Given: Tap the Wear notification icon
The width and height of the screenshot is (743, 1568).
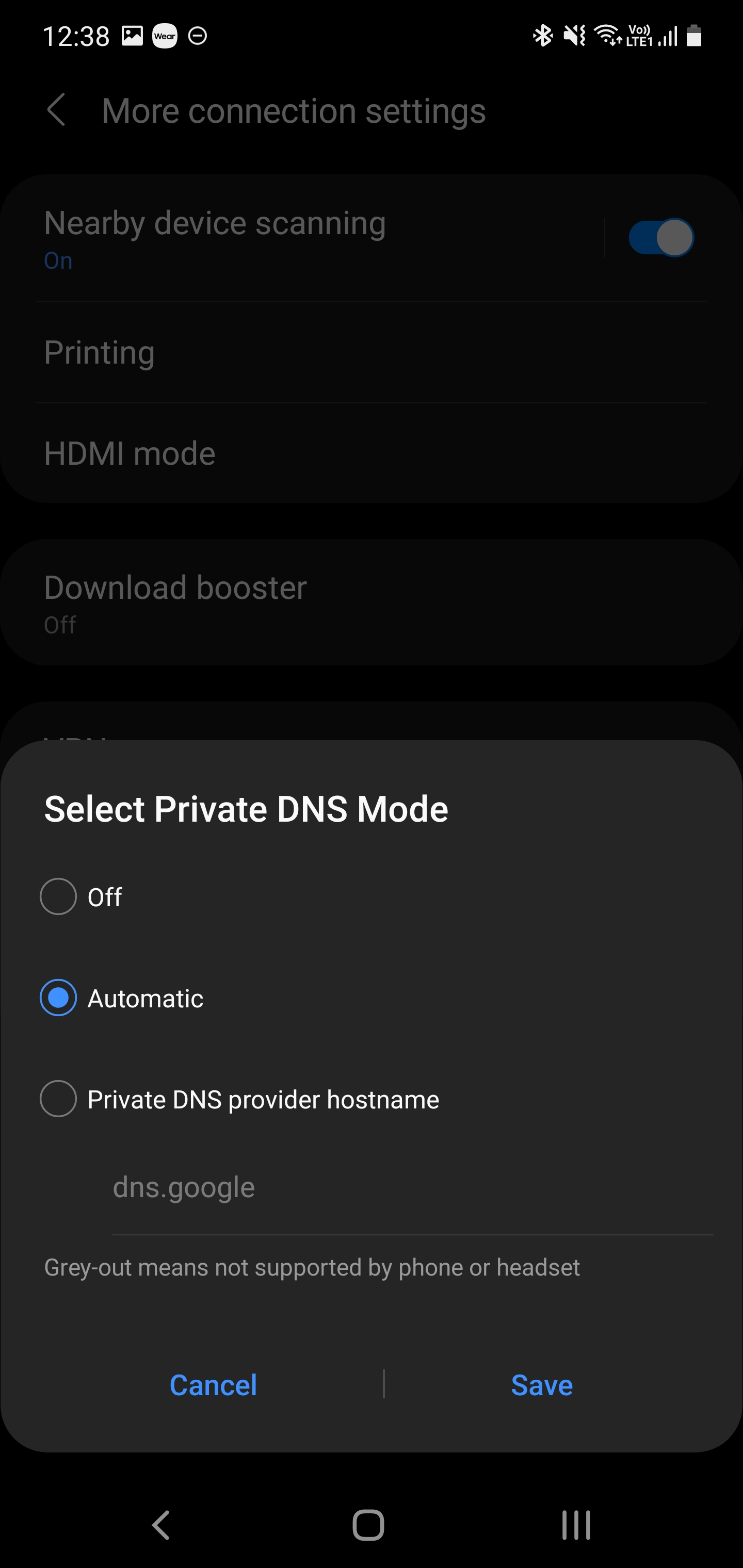Looking at the screenshot, I should click(x=163, y=37).
